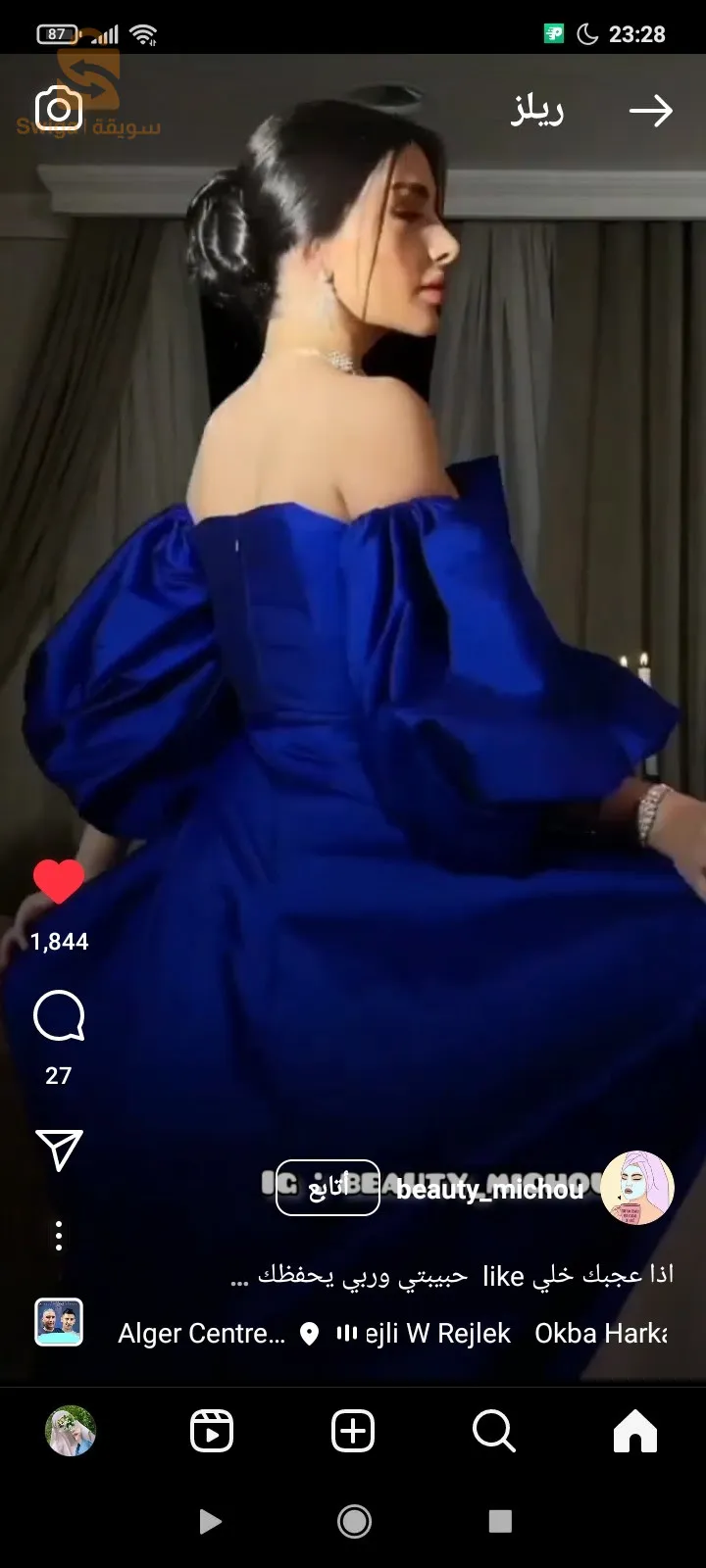Screen dimensions: 706x1568
Task: Create a new post with the plus tab
Action: pos(353,1432)
